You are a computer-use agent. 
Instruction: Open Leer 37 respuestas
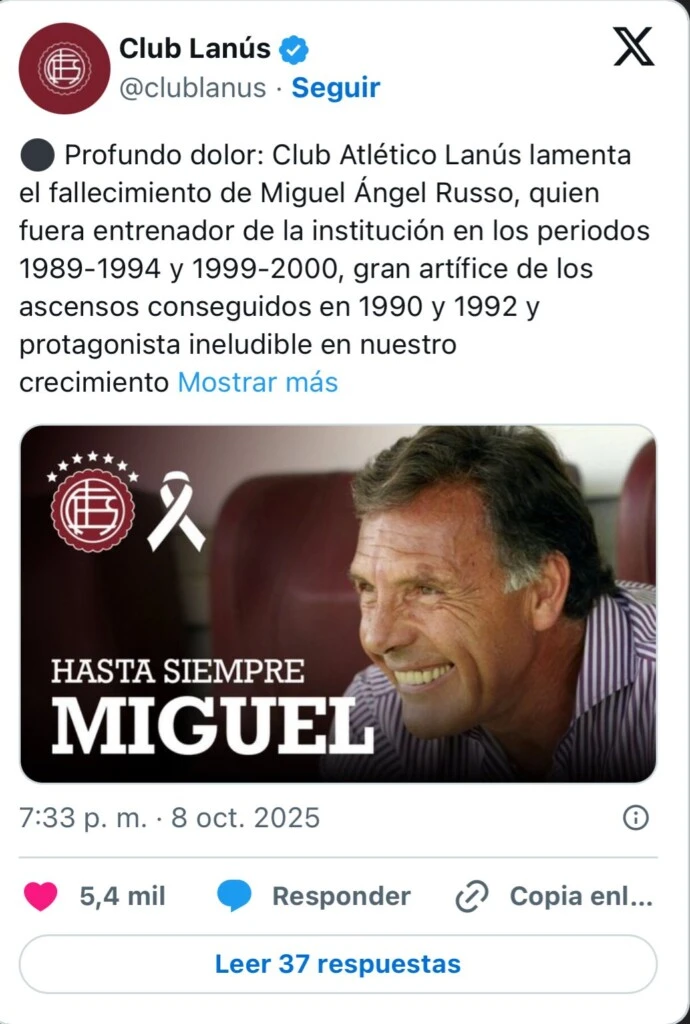(x=338, y=964)
